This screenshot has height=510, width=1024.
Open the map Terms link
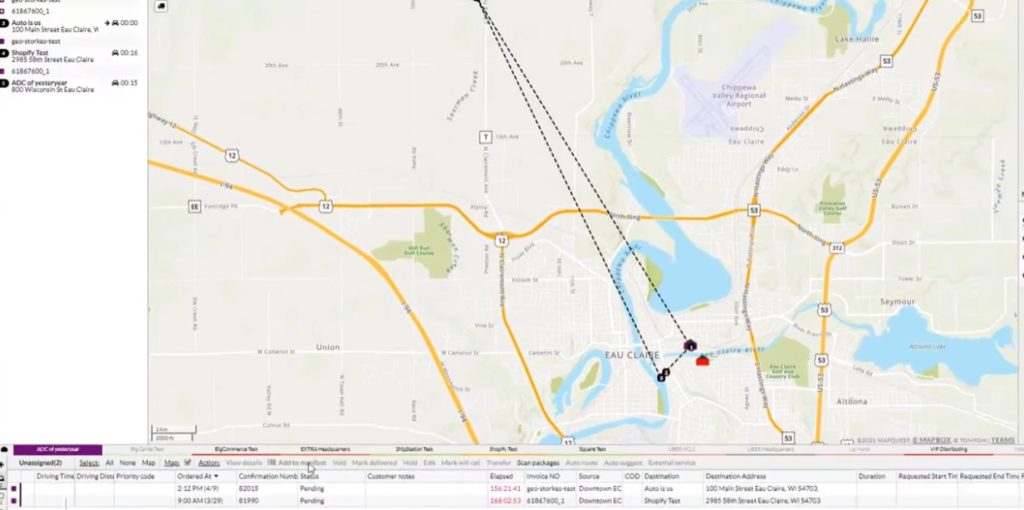click(x=1003, y=440)
